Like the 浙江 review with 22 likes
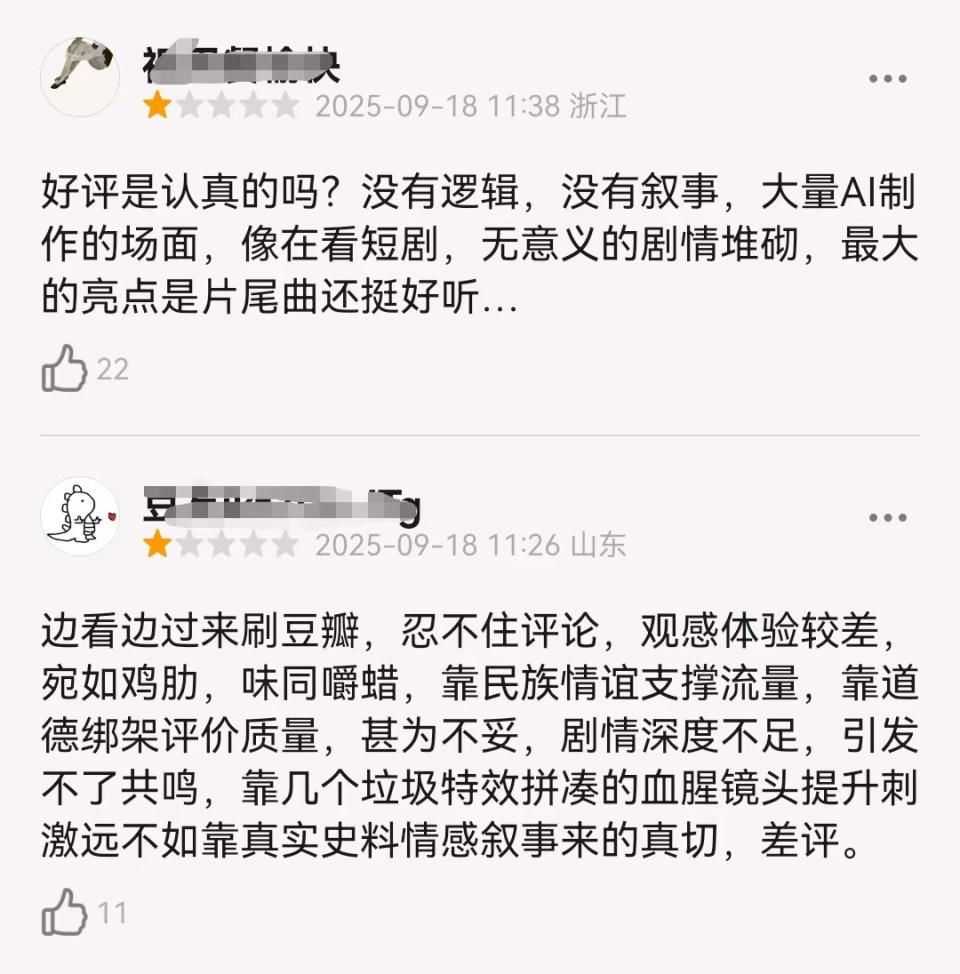The height and width of the screenshot is (974, 960). click(x=64, y=369)
